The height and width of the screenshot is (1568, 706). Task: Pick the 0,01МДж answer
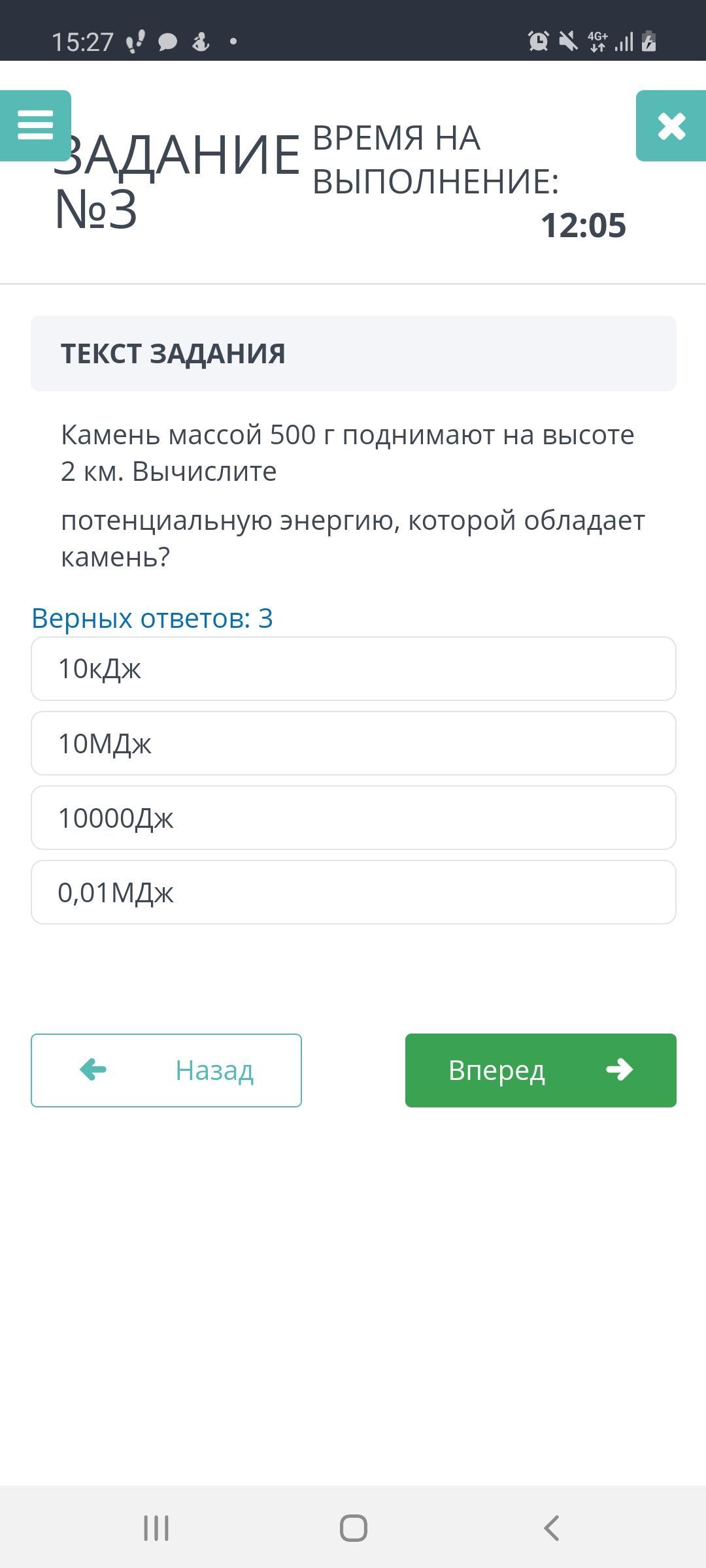(x=354, y=892)
